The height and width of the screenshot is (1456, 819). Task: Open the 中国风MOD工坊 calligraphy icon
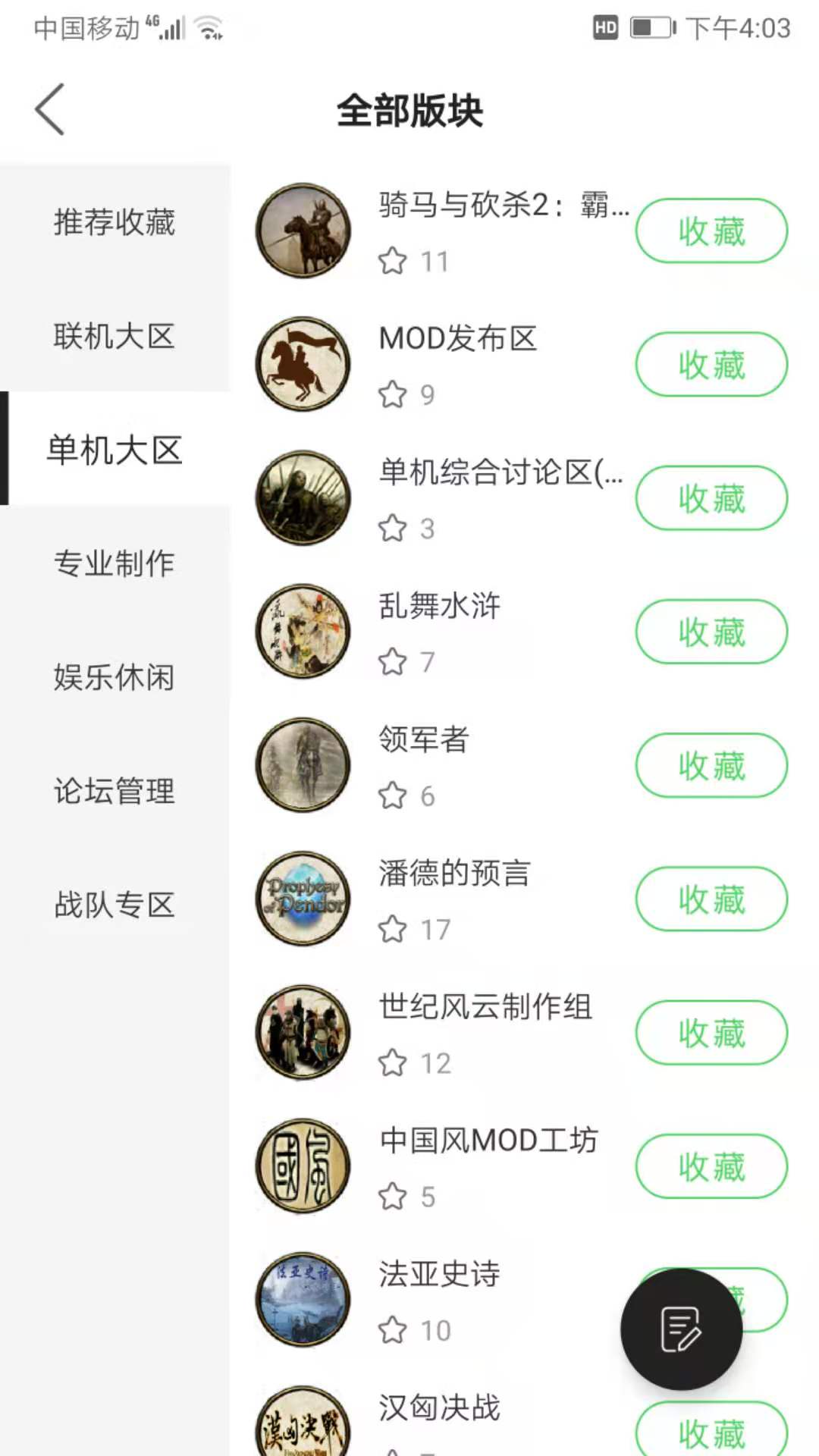[x=302, y=1166]
